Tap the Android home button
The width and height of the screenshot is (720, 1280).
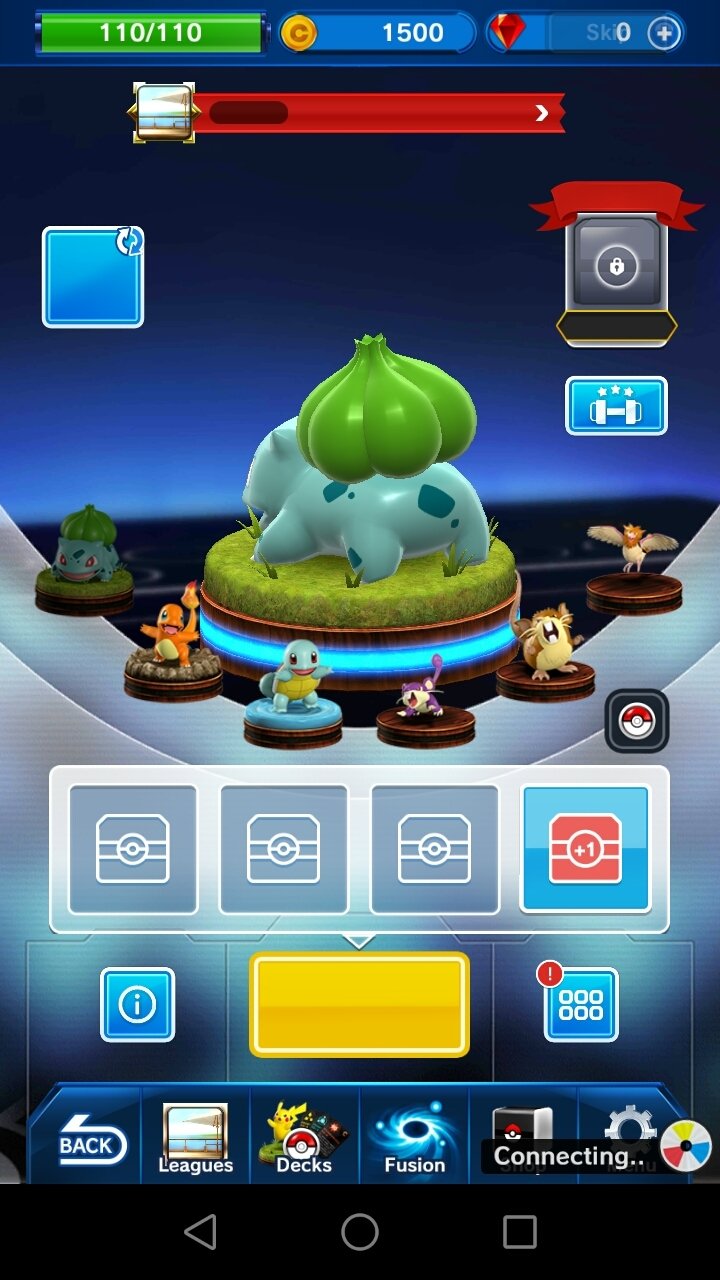(360, 1232)
